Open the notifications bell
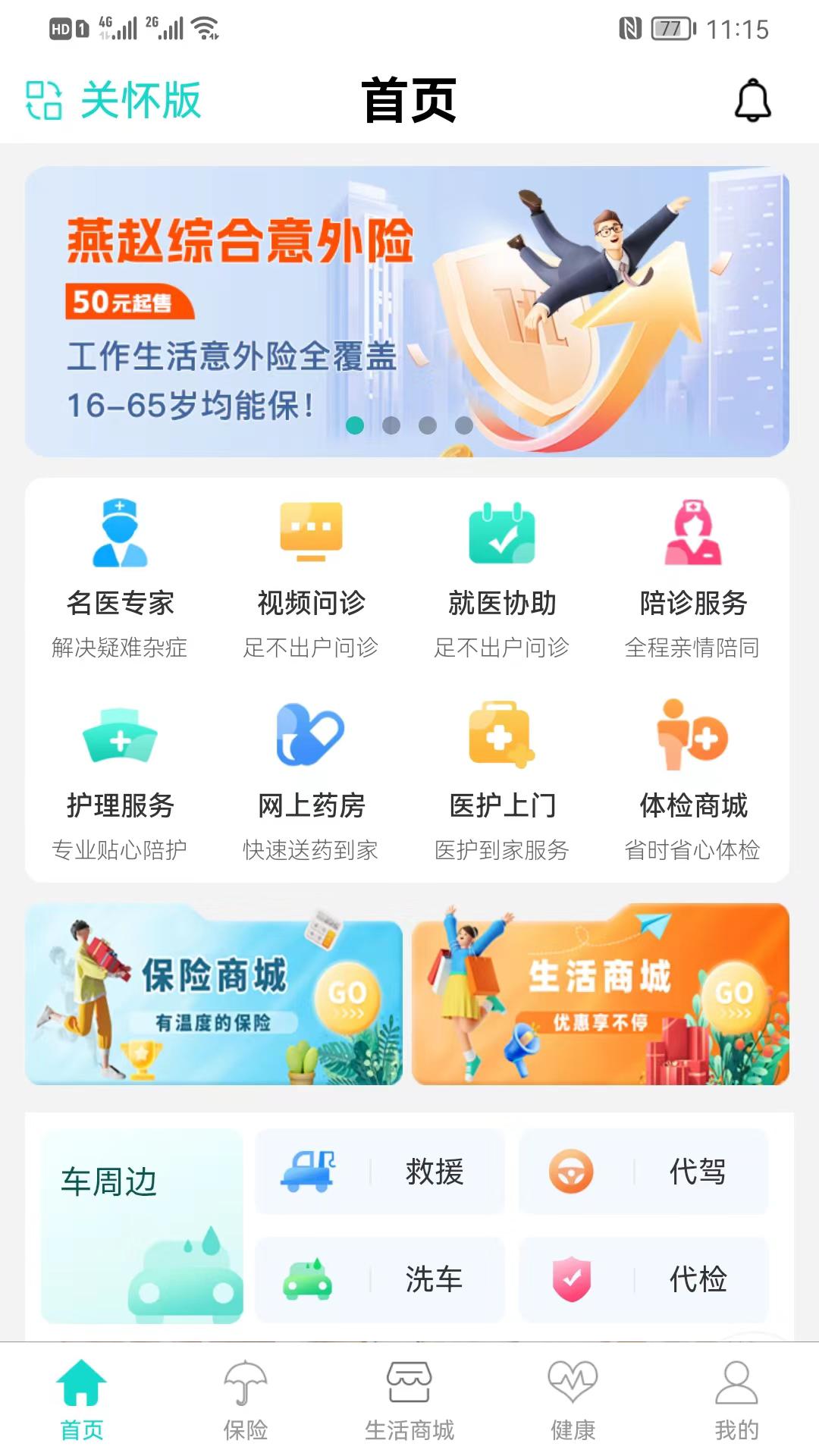Screen dimensions: 819x1456 [x=752, y=100]
